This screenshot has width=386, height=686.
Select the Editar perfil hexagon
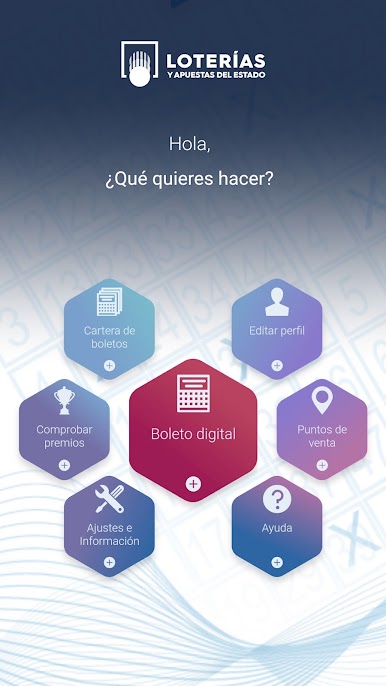point(277,329)
